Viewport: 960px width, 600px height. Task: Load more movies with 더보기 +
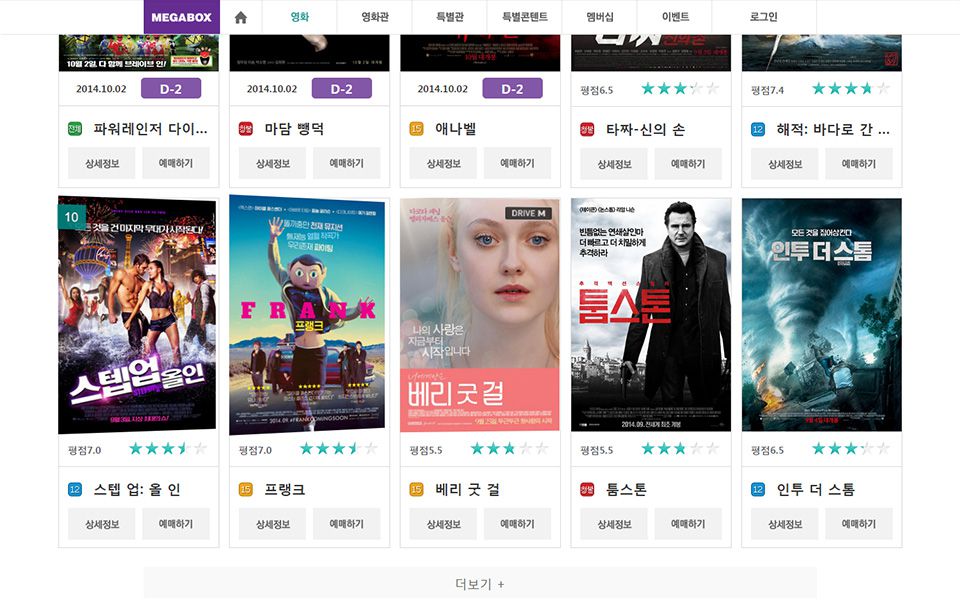tap(480, 584)
